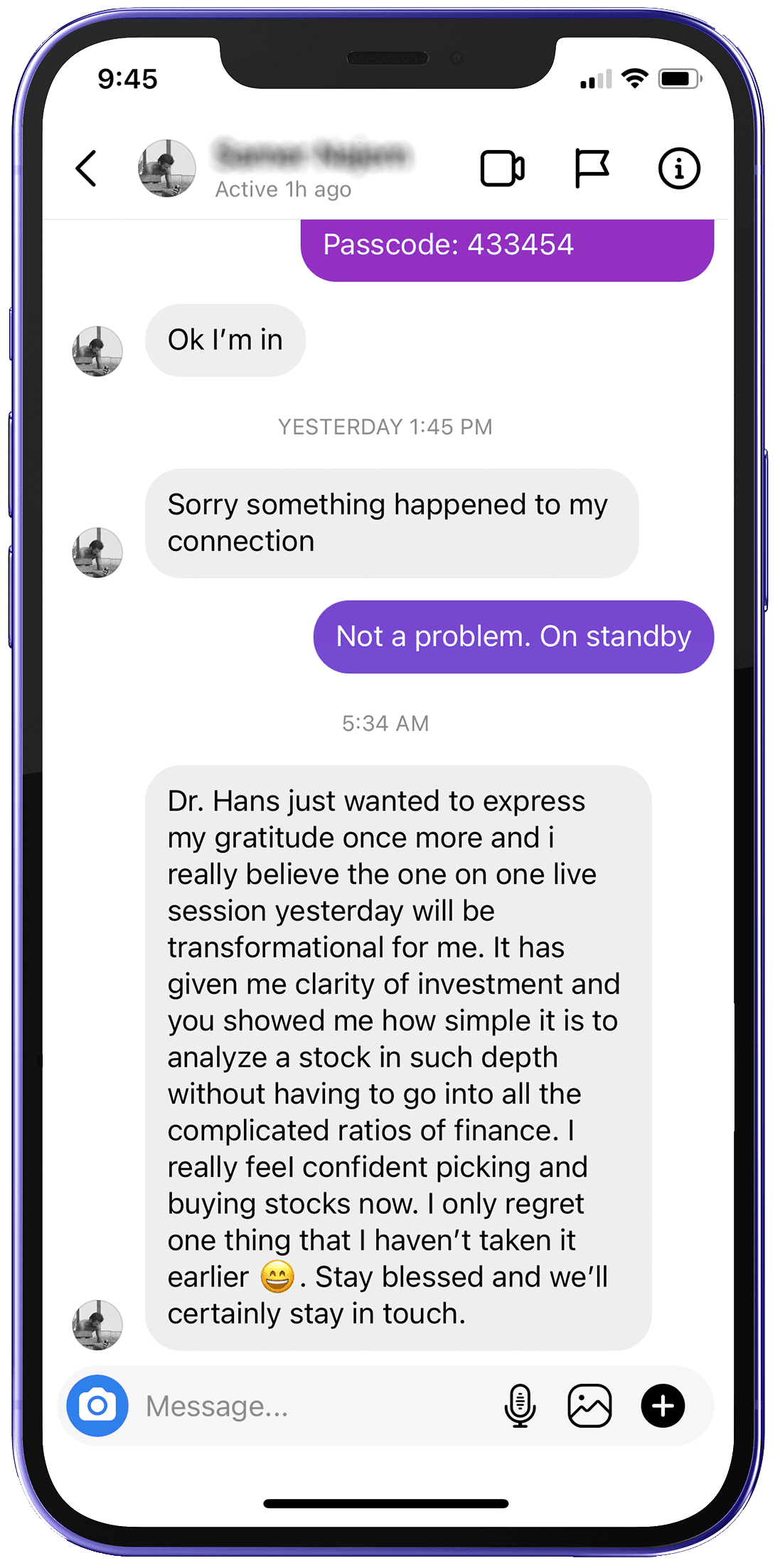Go back to the message list
This screenshot has width=780, height=1568.
pos(86,169)
